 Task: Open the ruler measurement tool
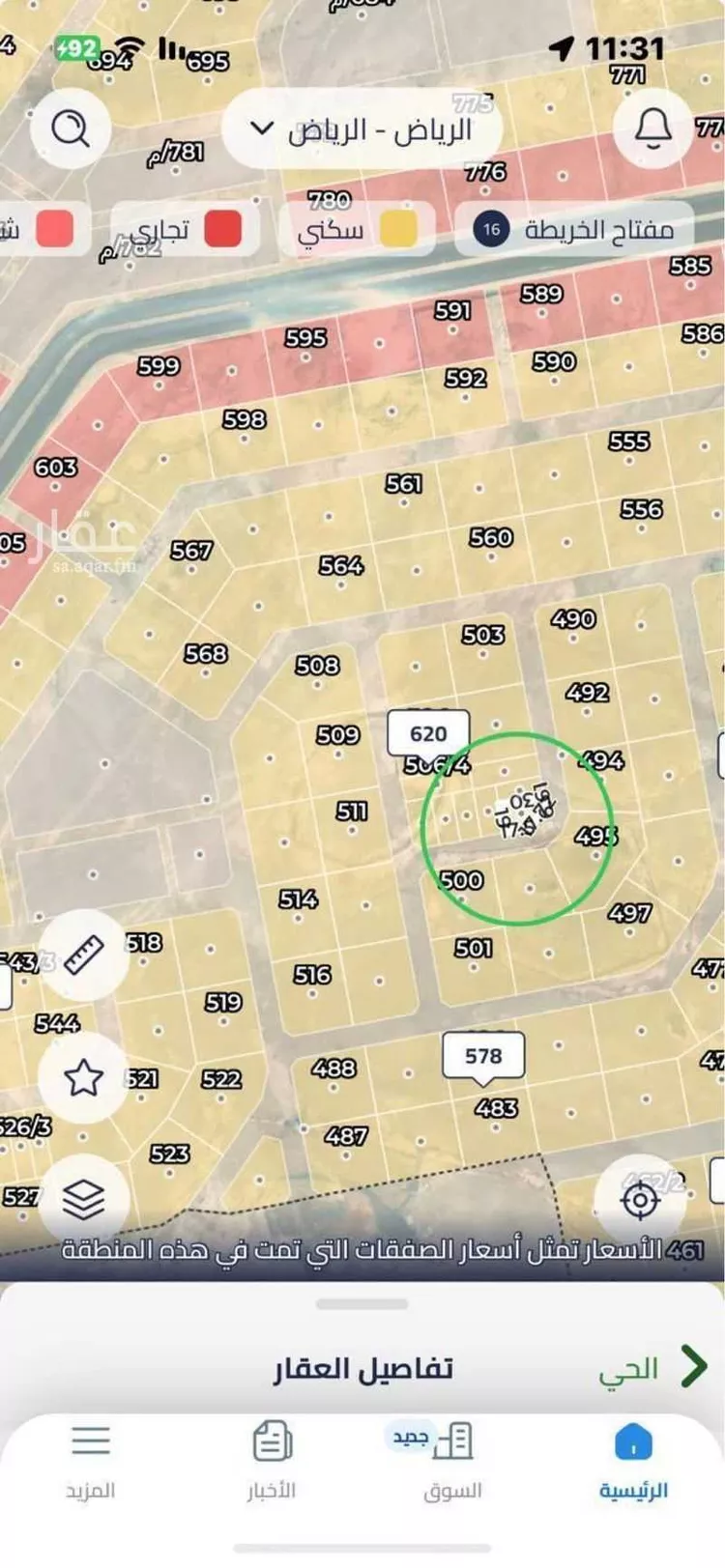click(x=84, y=955)
